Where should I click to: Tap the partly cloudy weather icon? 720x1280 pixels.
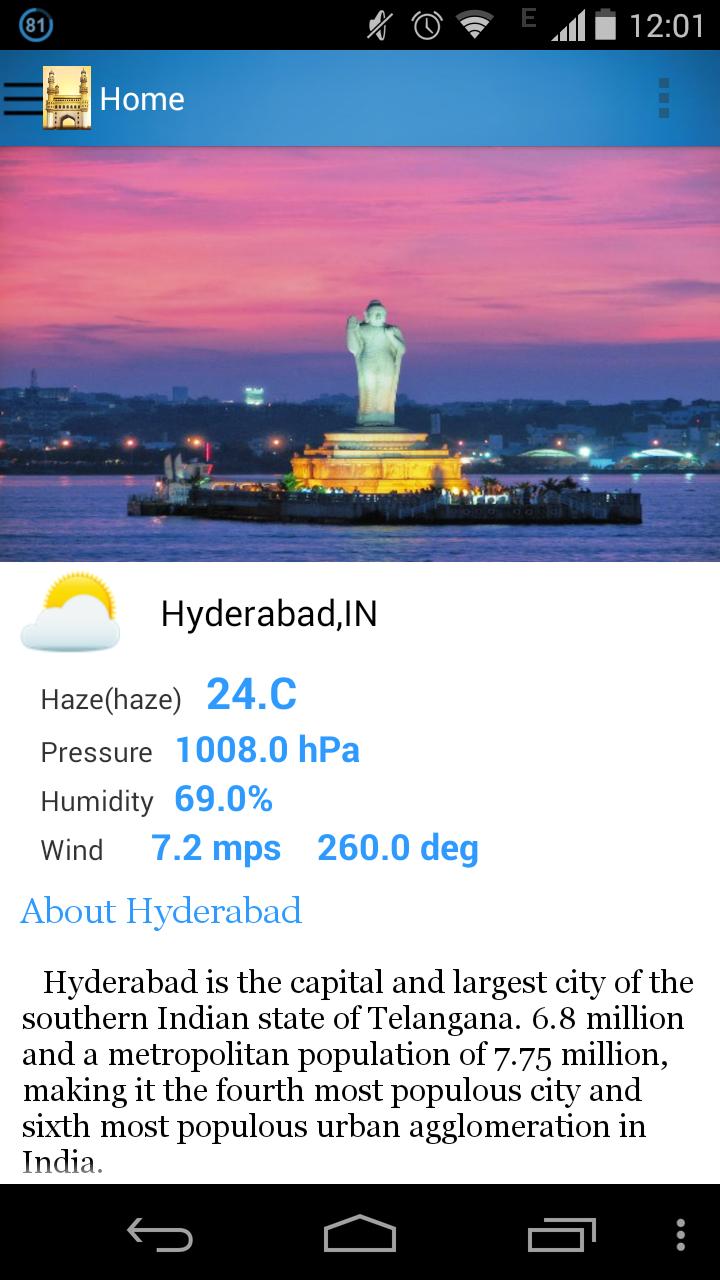[70, 612]
